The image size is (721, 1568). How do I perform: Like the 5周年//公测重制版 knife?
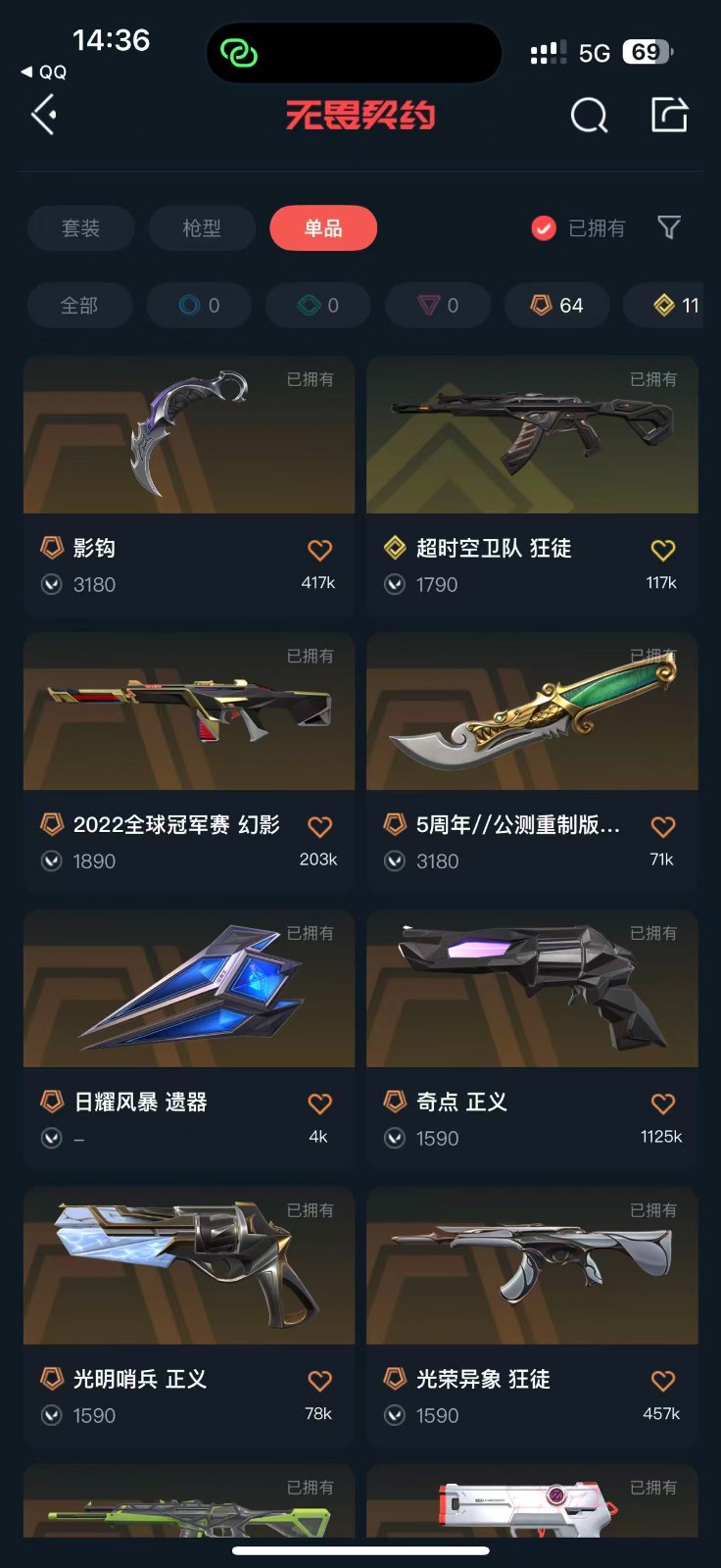click(x=663, y=827)
